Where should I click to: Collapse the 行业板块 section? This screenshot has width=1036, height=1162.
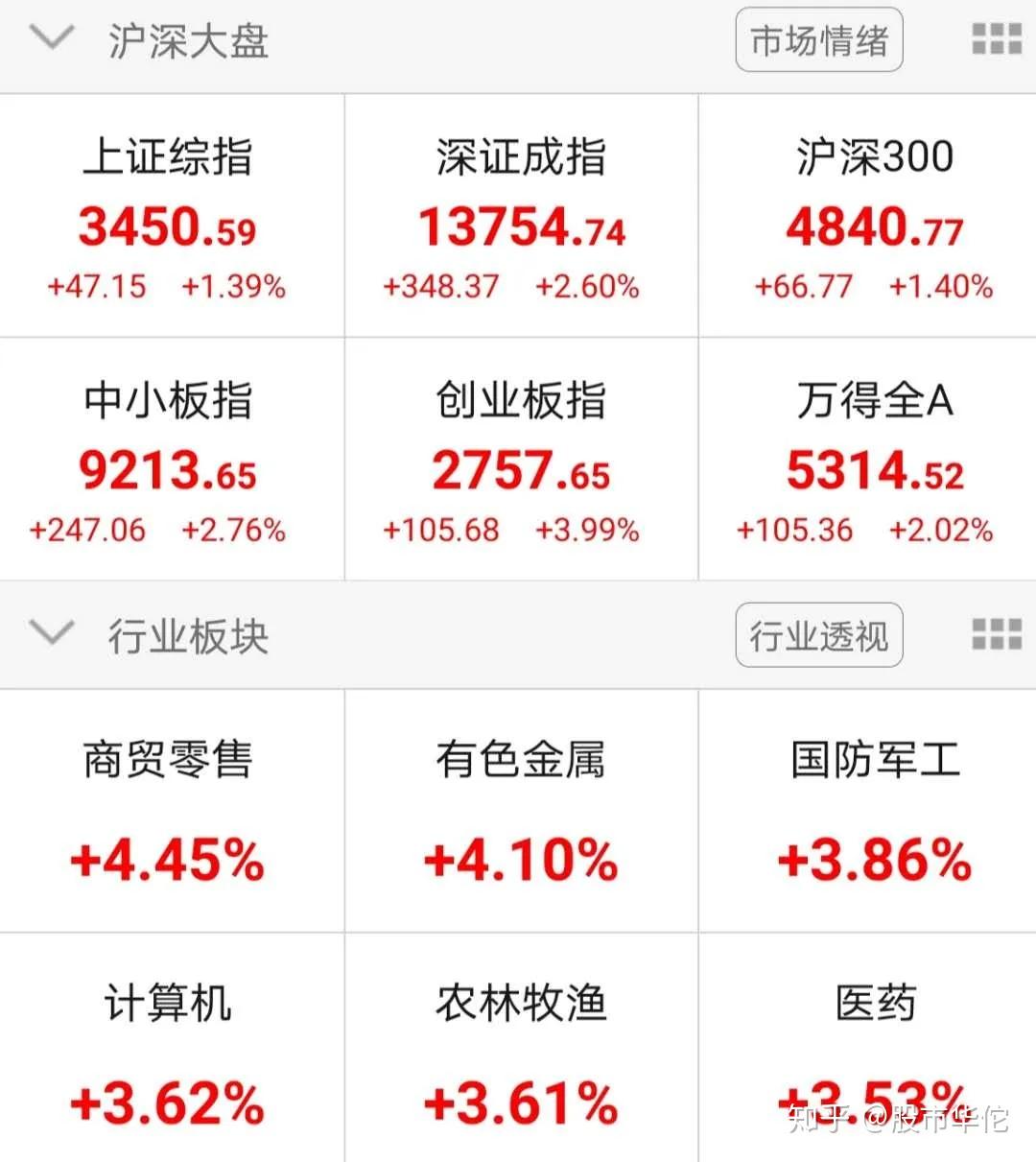[x=53, y=633]
